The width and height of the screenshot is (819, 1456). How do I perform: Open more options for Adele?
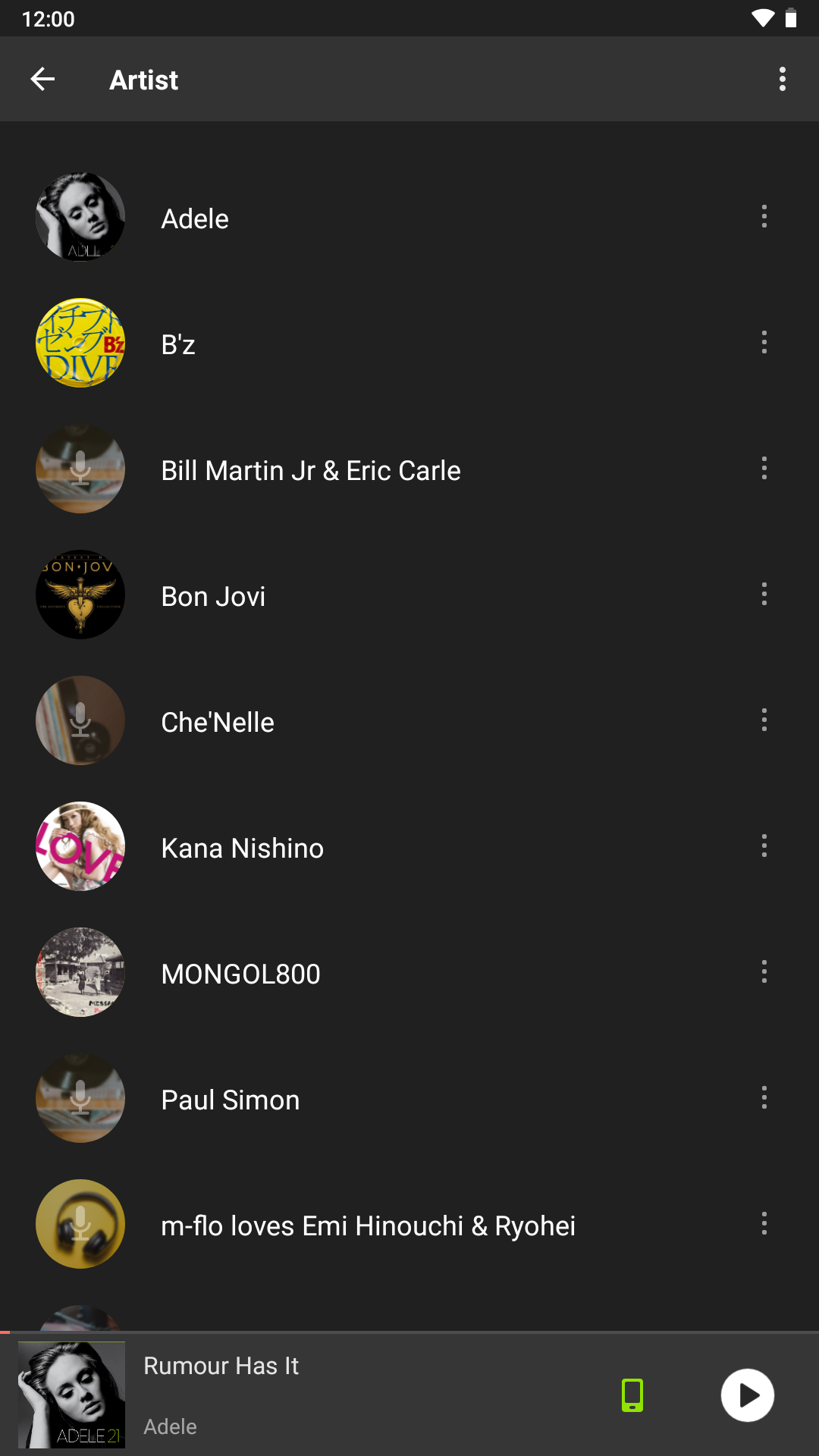pos(764,217)
